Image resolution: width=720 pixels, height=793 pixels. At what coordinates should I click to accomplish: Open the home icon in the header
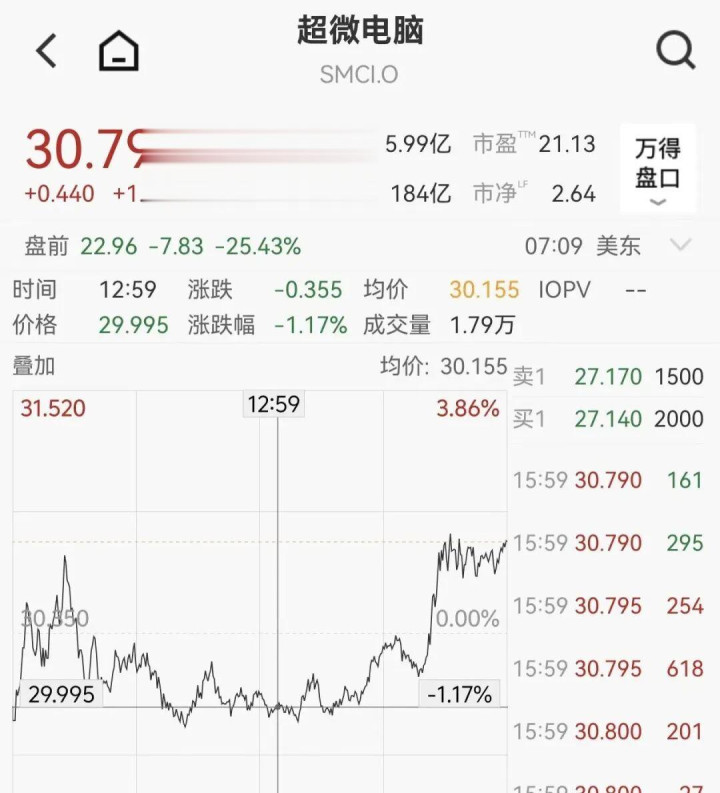(x=119, y=51)
